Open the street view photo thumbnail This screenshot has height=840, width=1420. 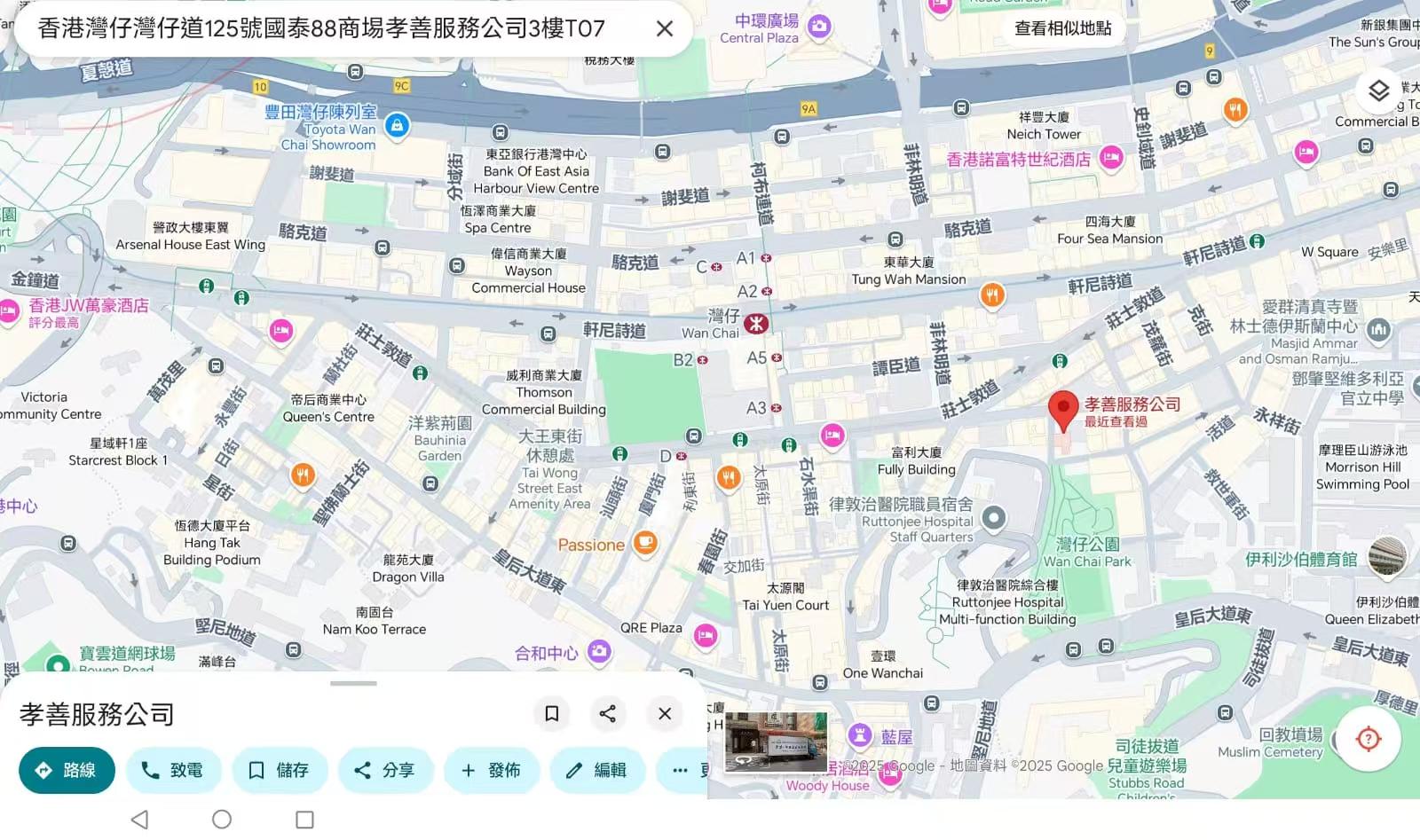point(776,742)
